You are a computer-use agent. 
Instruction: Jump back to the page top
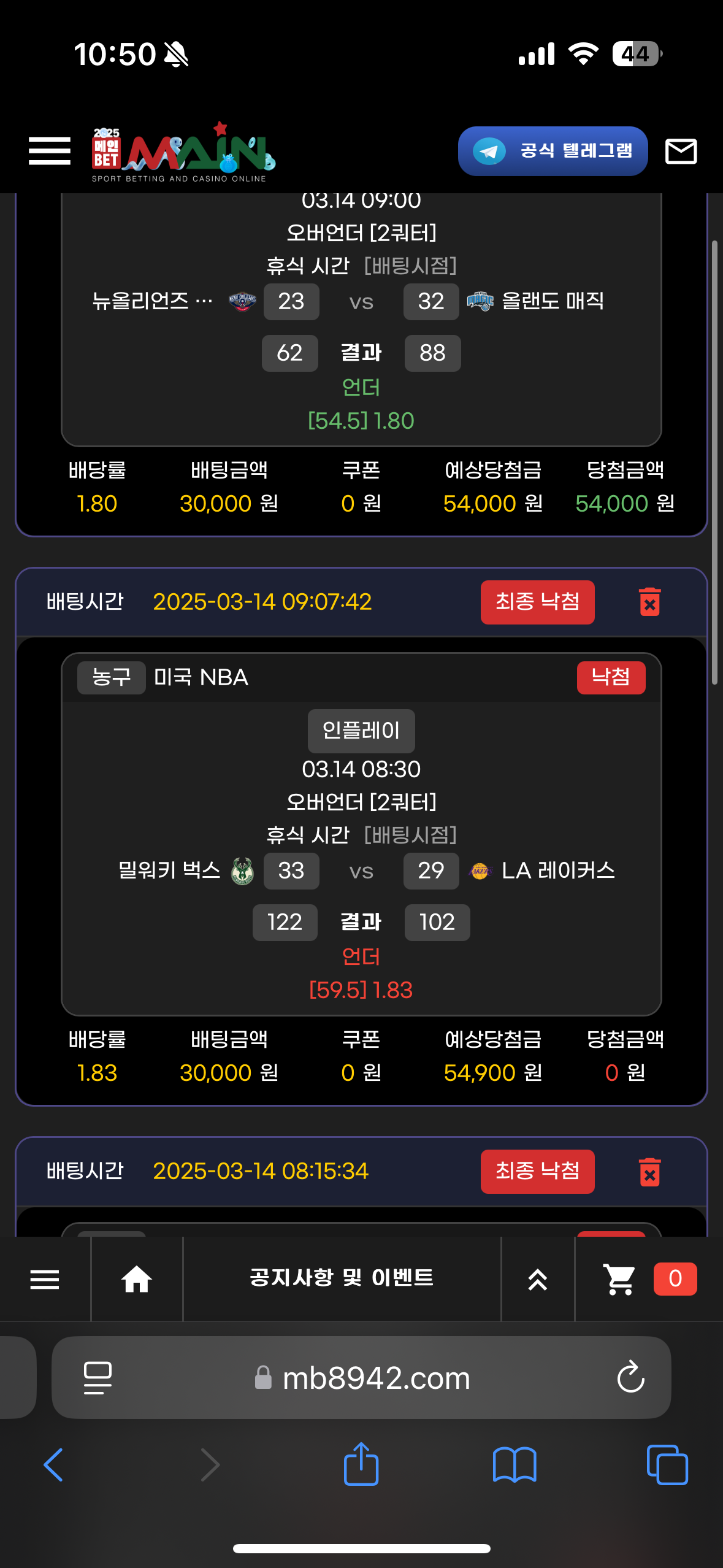point(538,1279)
